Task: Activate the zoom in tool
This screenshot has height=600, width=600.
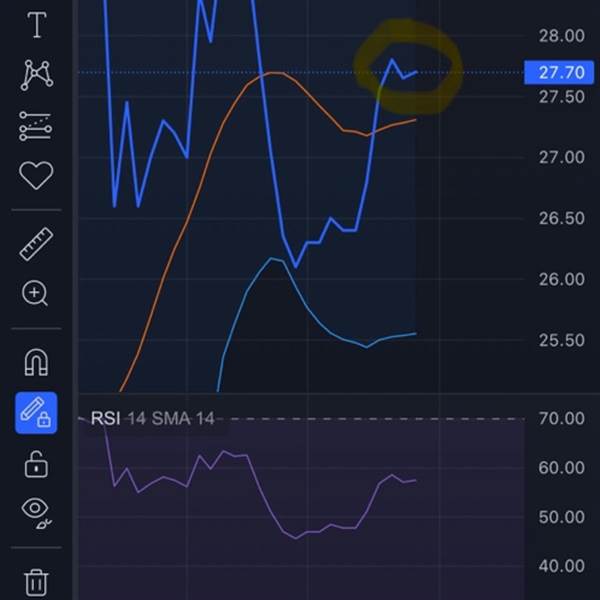Action: 35,293
